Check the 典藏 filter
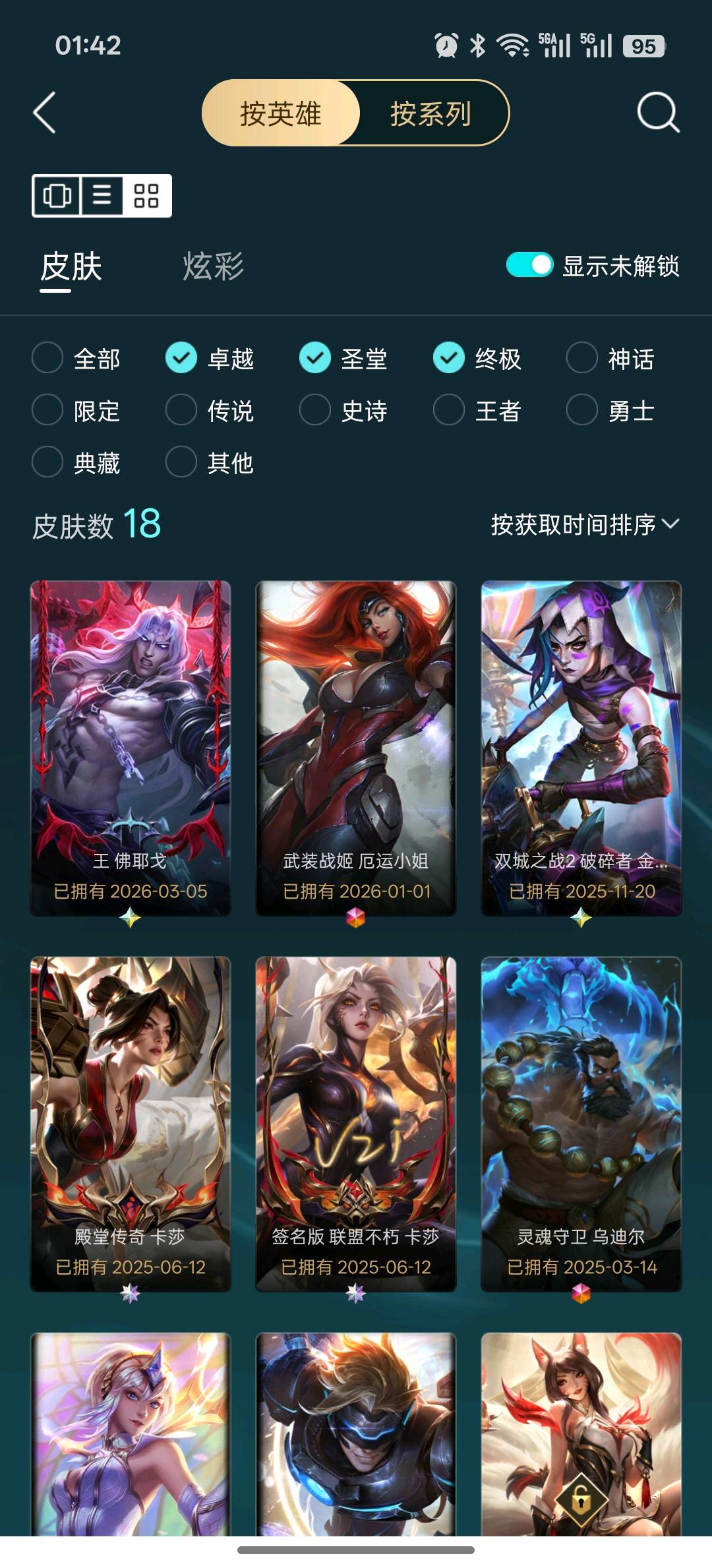 point(47,462)
